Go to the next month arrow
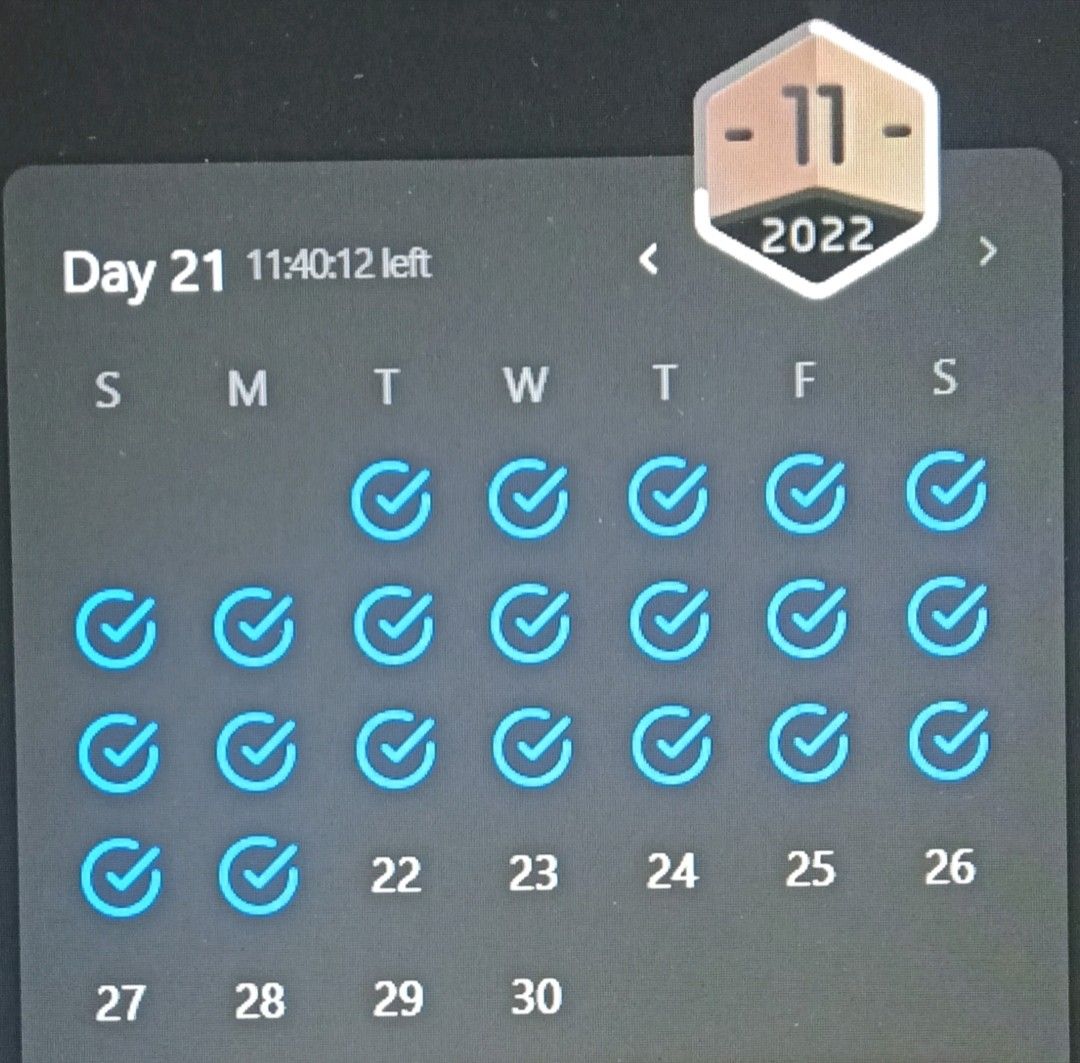This screenshot has height=1063, width=1080. tap(988, 251)
